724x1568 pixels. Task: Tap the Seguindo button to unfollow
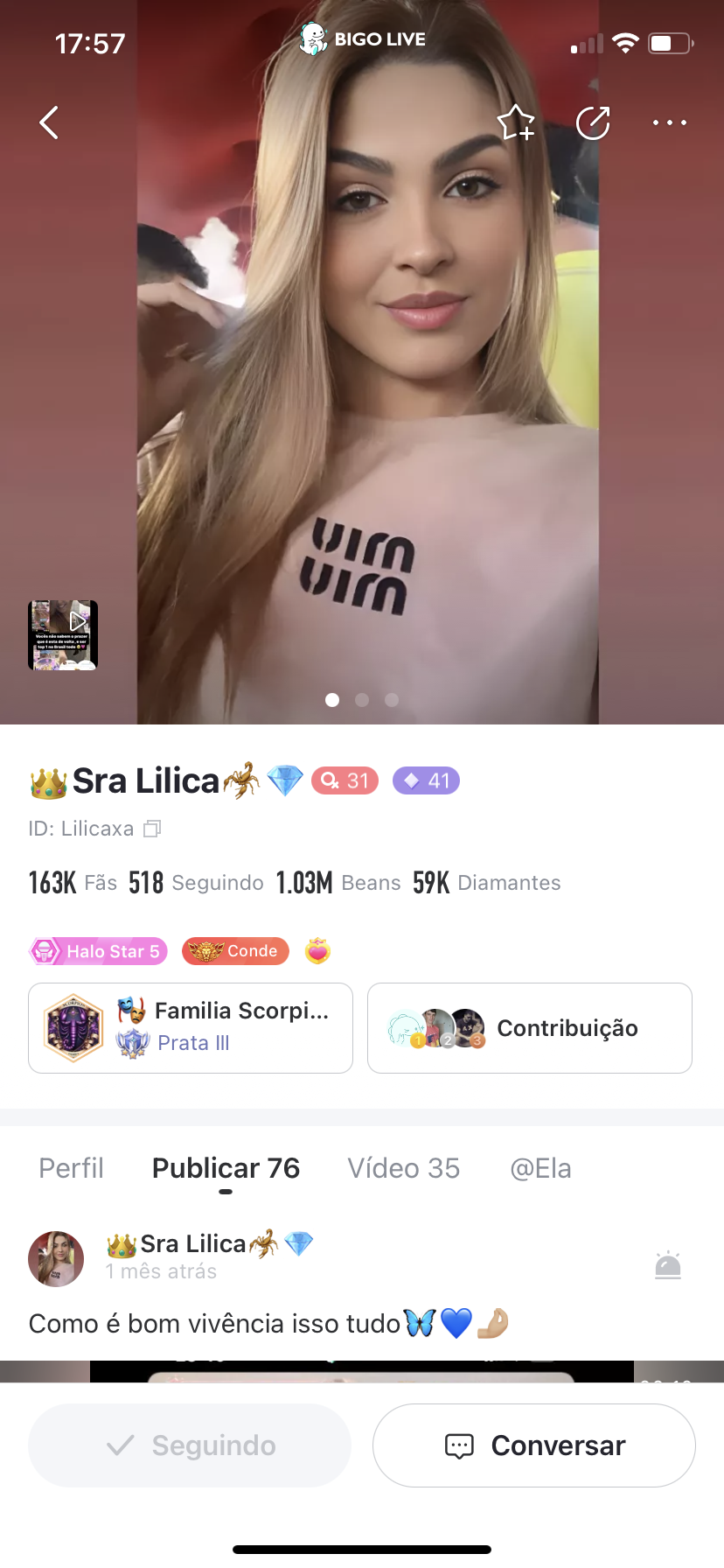[x=190, y=1445]
